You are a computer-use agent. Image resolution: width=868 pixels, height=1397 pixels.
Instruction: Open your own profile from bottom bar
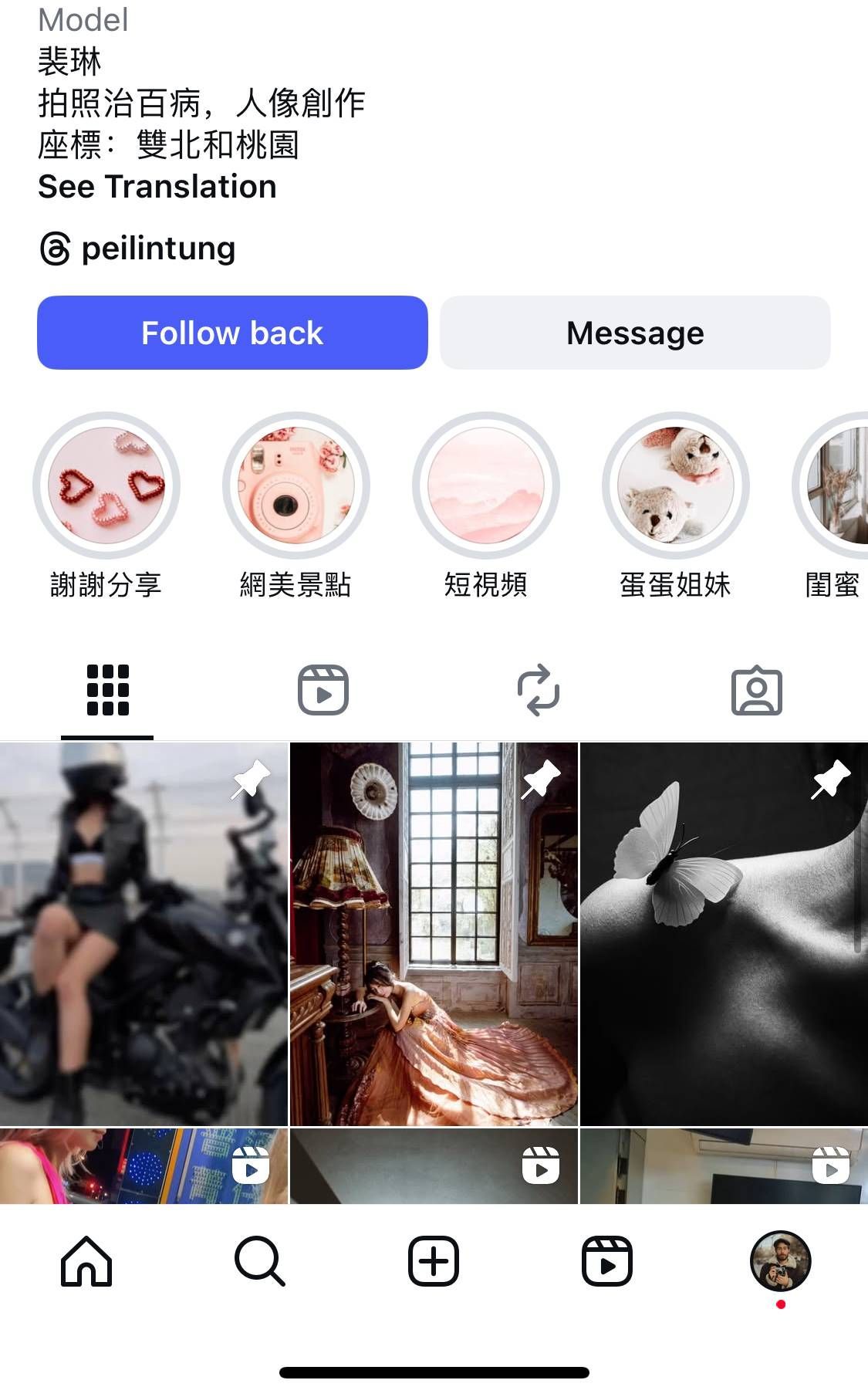click(x=780, y=1261)
